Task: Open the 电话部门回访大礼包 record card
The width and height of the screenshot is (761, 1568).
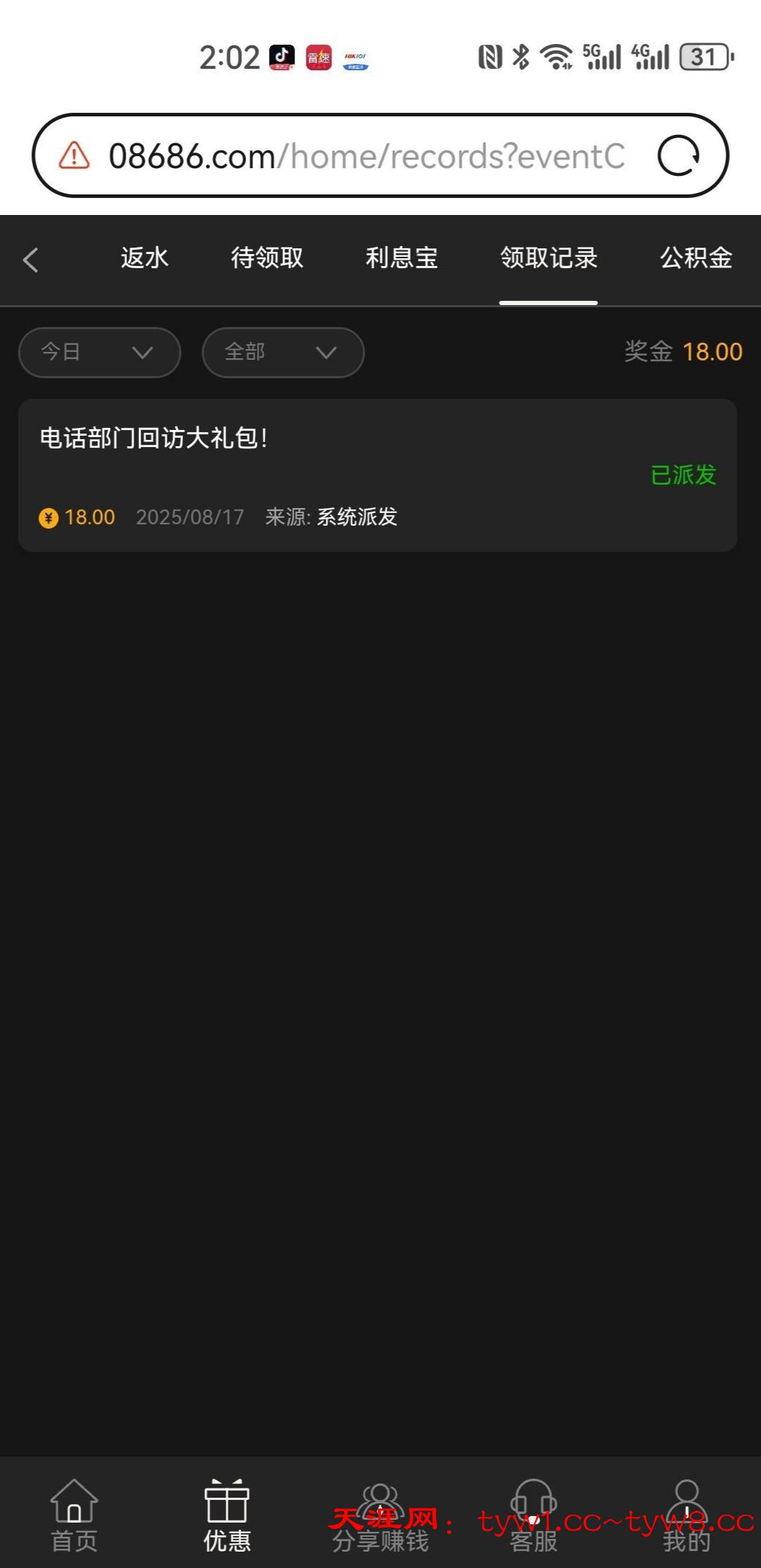Action: [377, 475]
